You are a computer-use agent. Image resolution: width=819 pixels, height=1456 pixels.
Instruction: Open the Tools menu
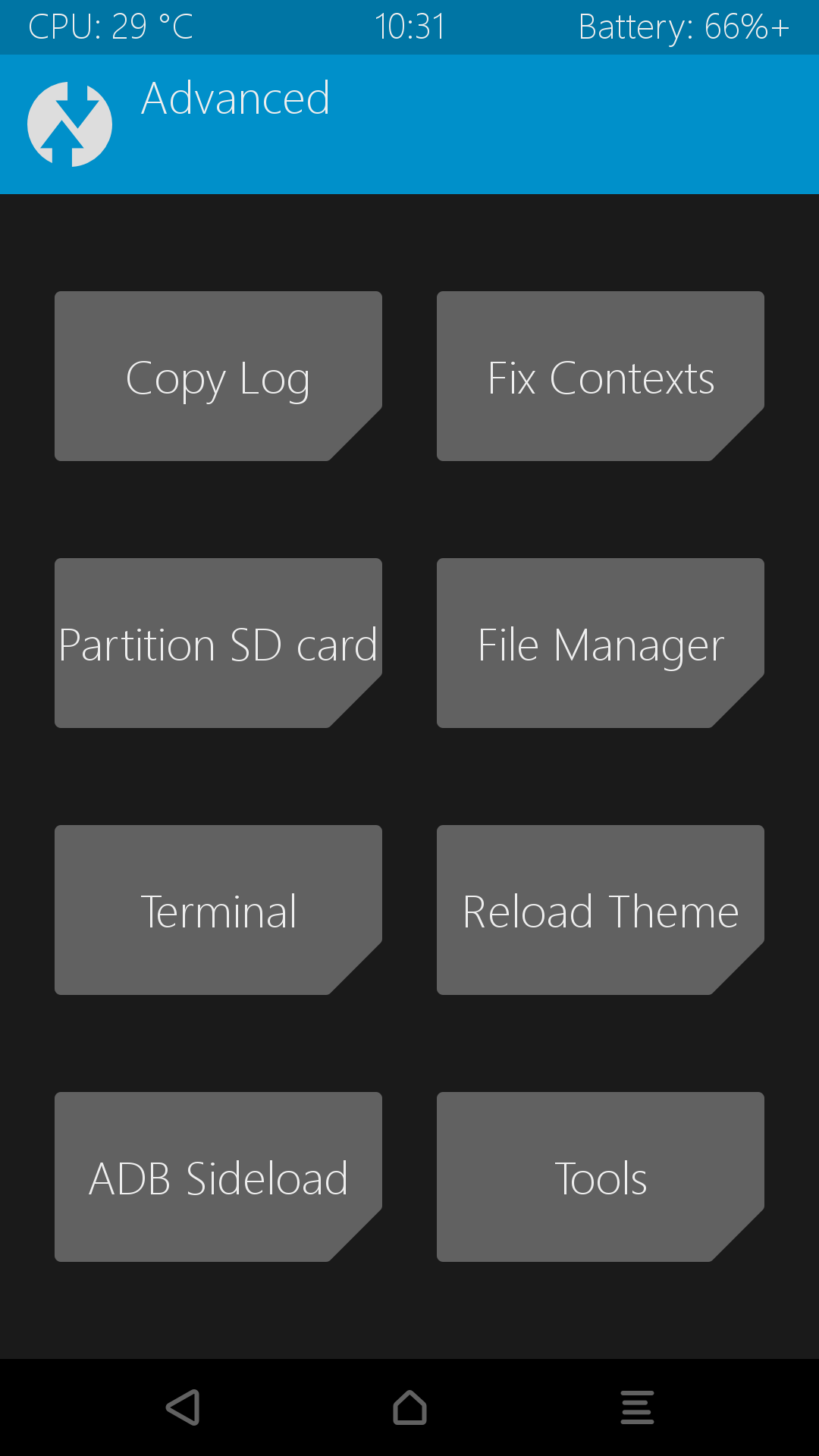point(600,1177)
